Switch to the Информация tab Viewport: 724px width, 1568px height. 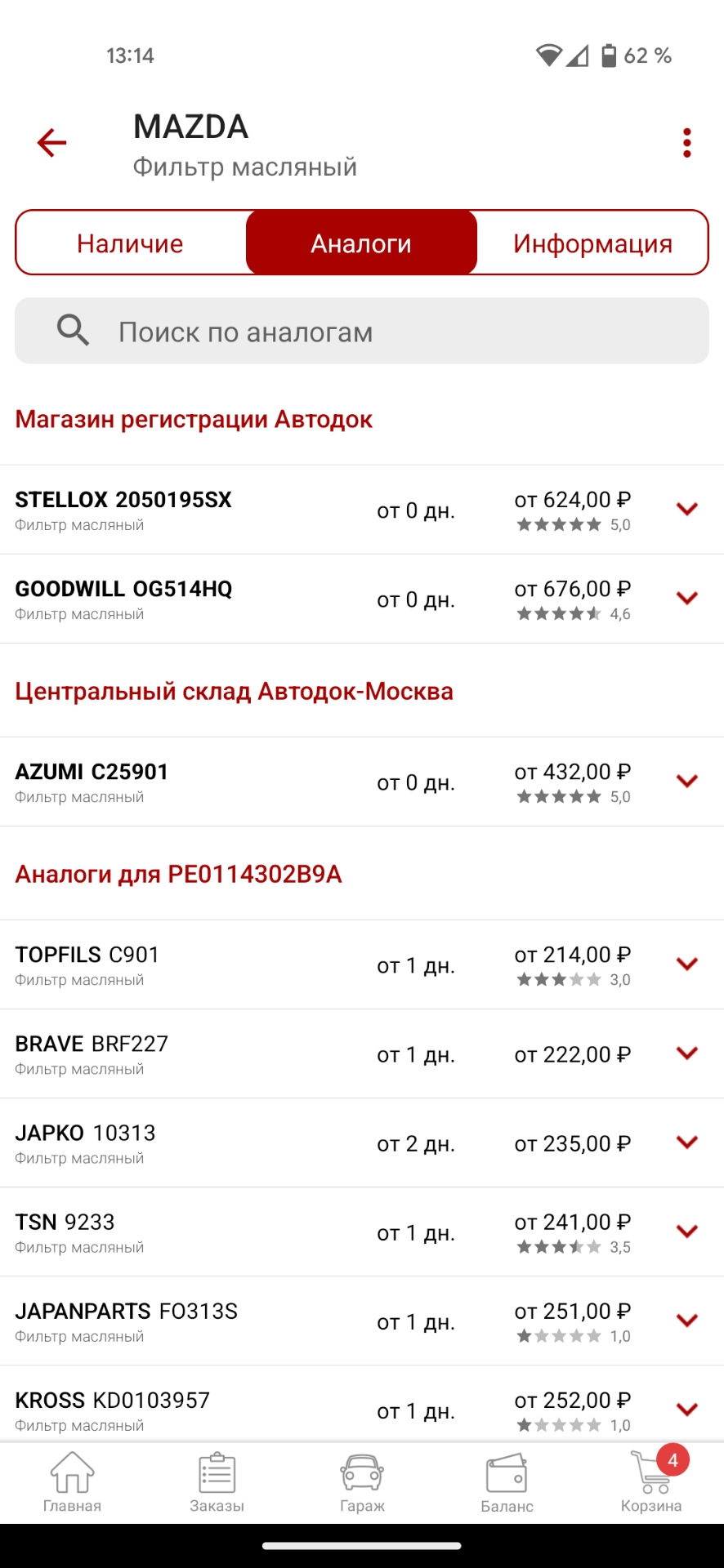(592, 243)
